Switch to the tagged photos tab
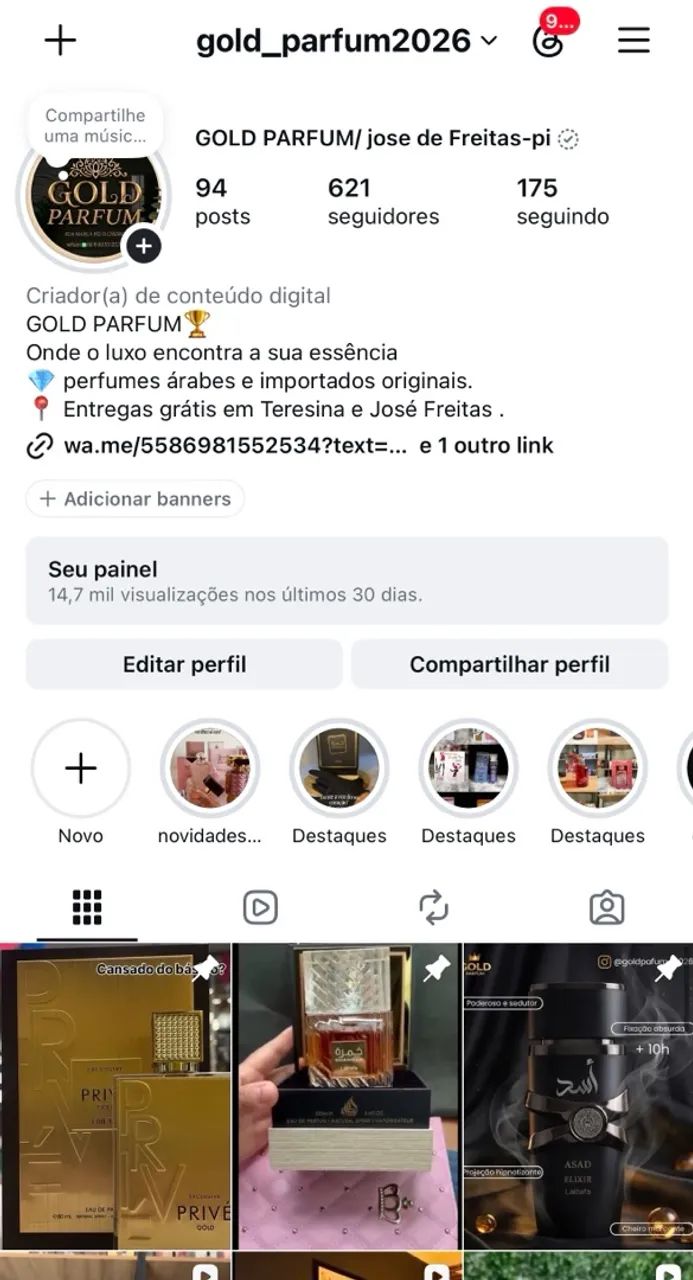 (x=607, y=907)
